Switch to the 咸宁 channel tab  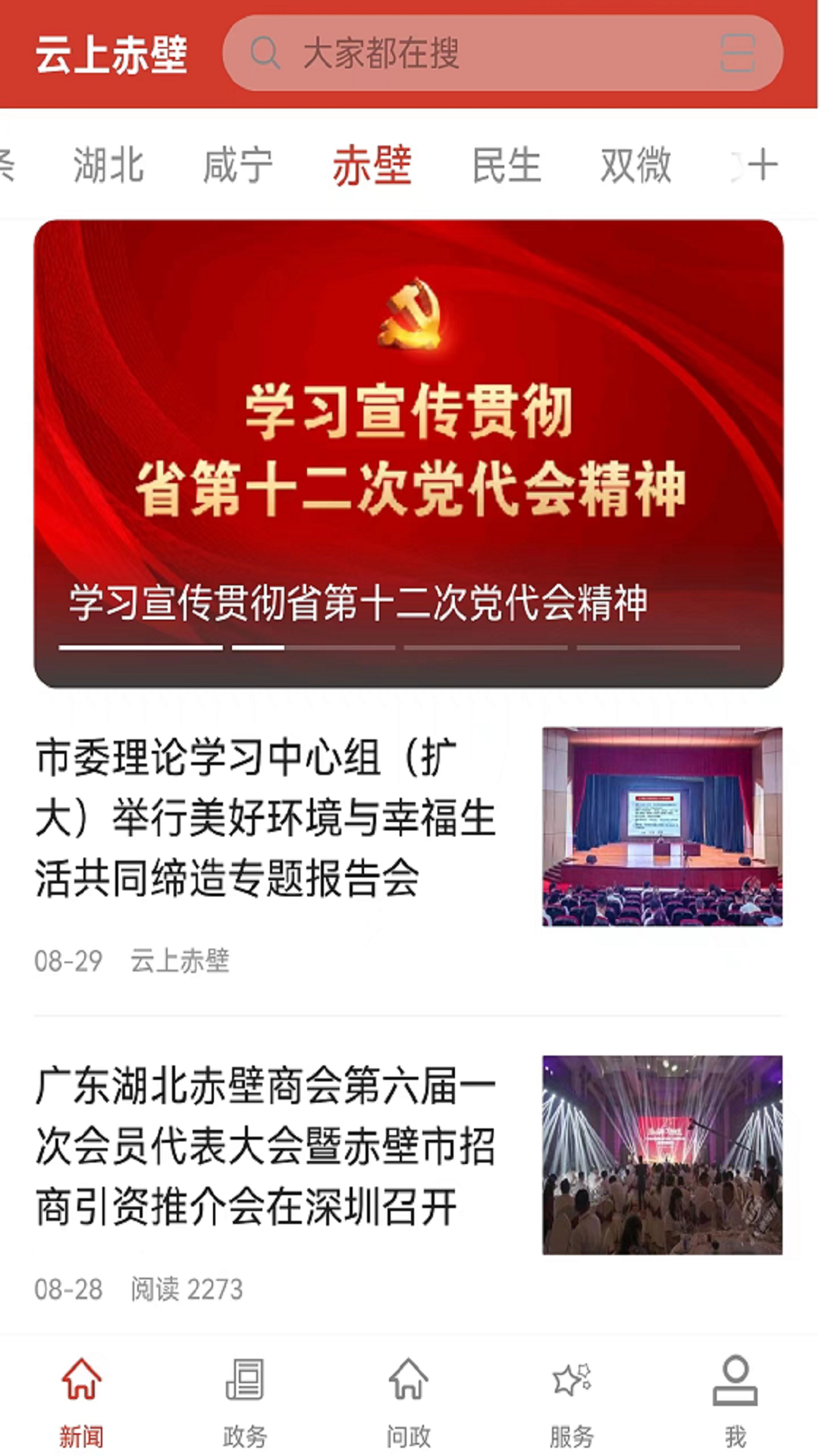click(238, 165)
